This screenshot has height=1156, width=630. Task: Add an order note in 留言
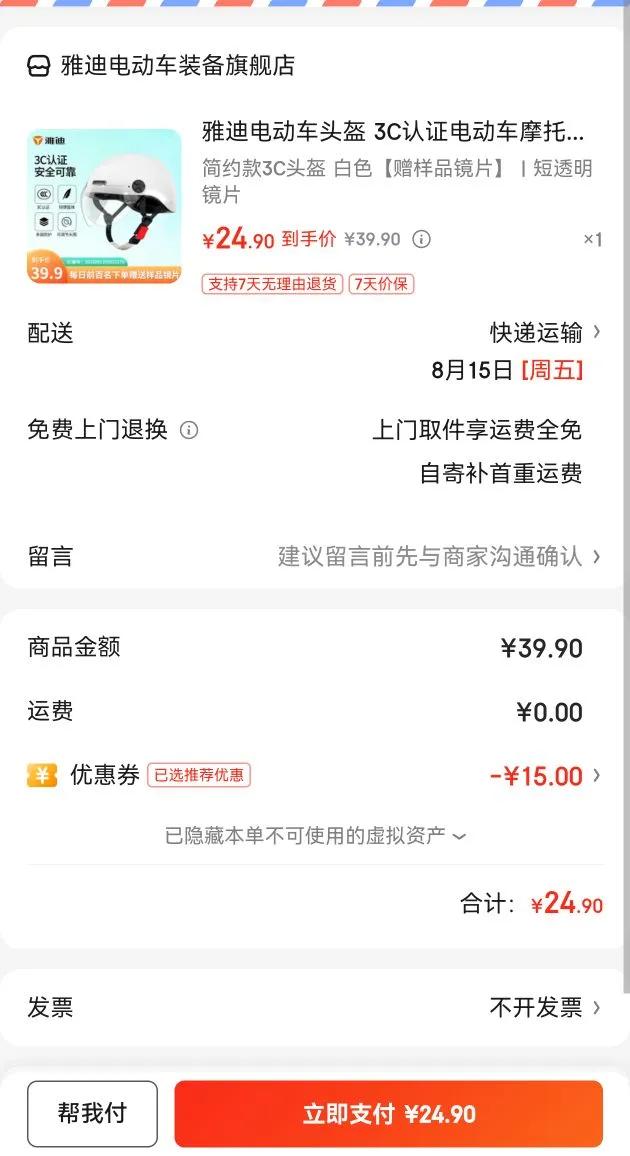tap(438, 556)
